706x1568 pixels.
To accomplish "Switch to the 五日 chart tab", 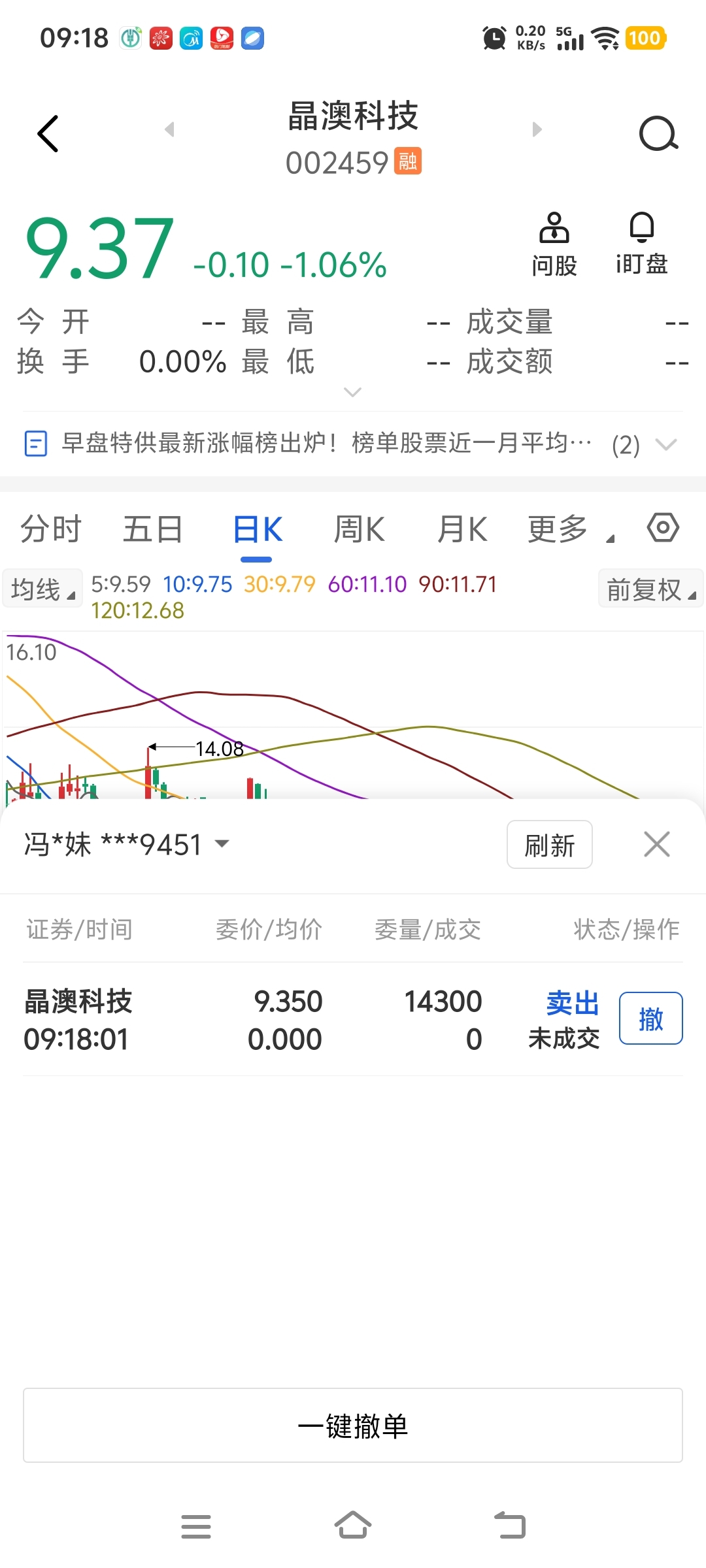I will coord(153,529).
